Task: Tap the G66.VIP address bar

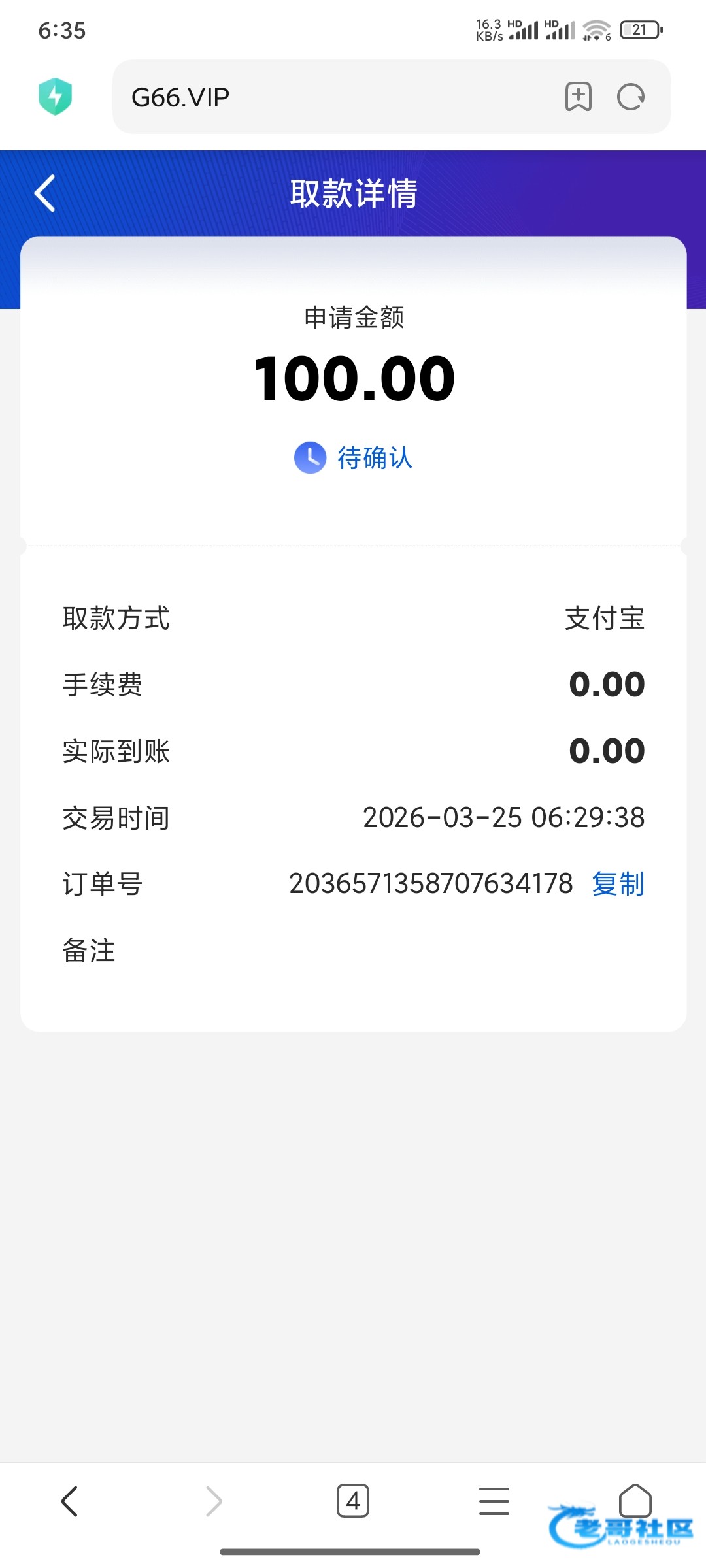Action: (x=327, y=97)
